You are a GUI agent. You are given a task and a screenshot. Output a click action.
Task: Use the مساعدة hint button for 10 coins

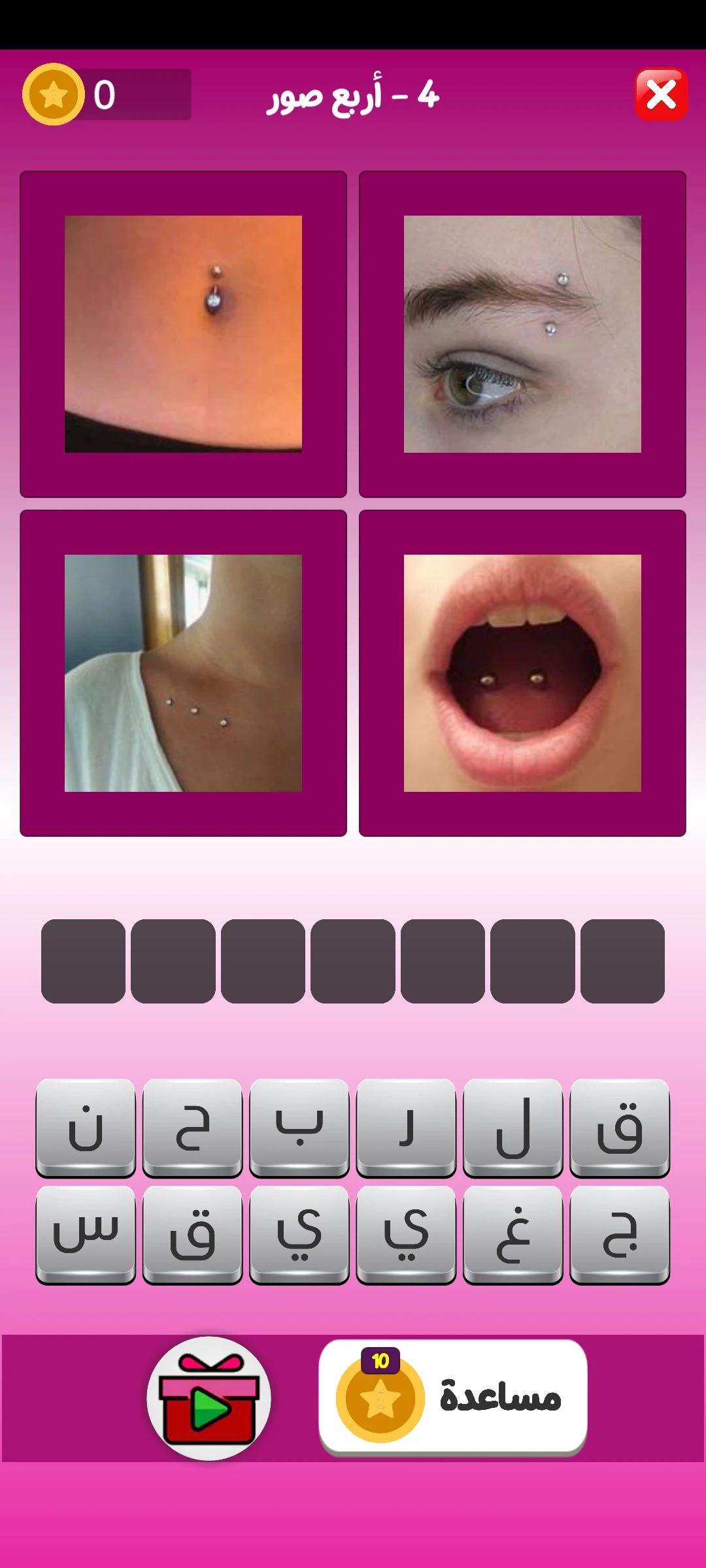click(x=453, y=1397)
